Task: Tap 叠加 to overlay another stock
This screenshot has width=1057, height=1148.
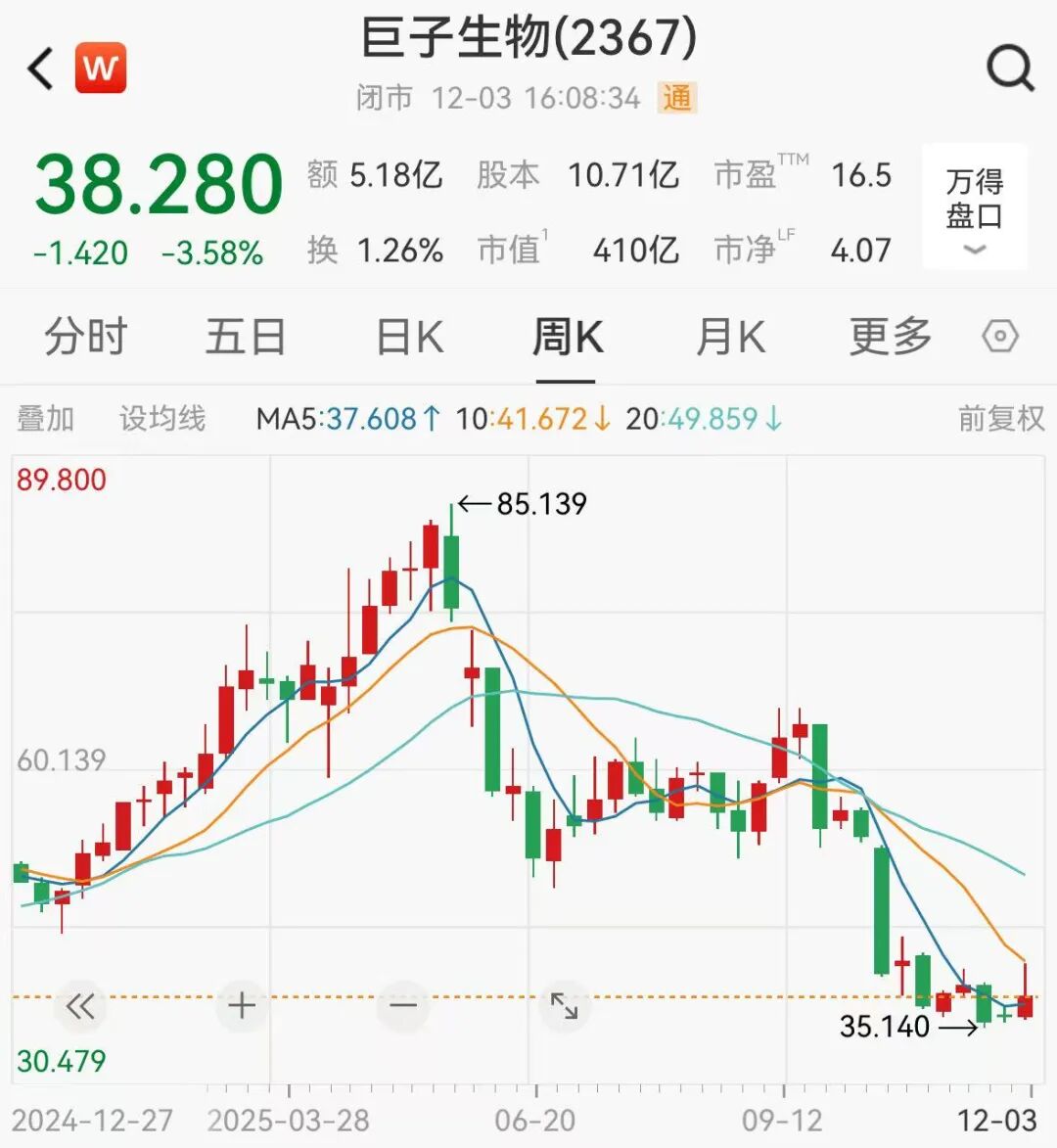Action: point(45,419)
